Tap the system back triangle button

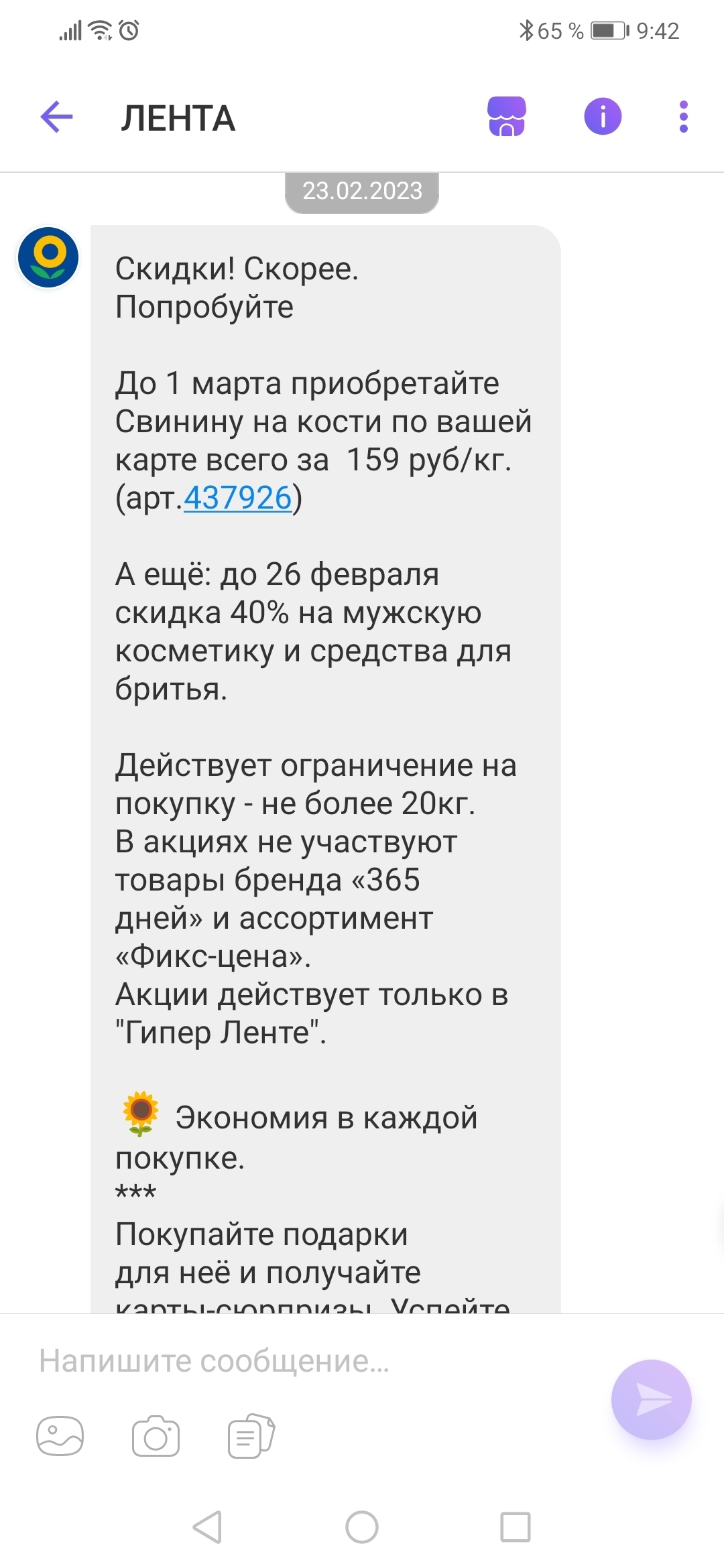point(208,1527)
